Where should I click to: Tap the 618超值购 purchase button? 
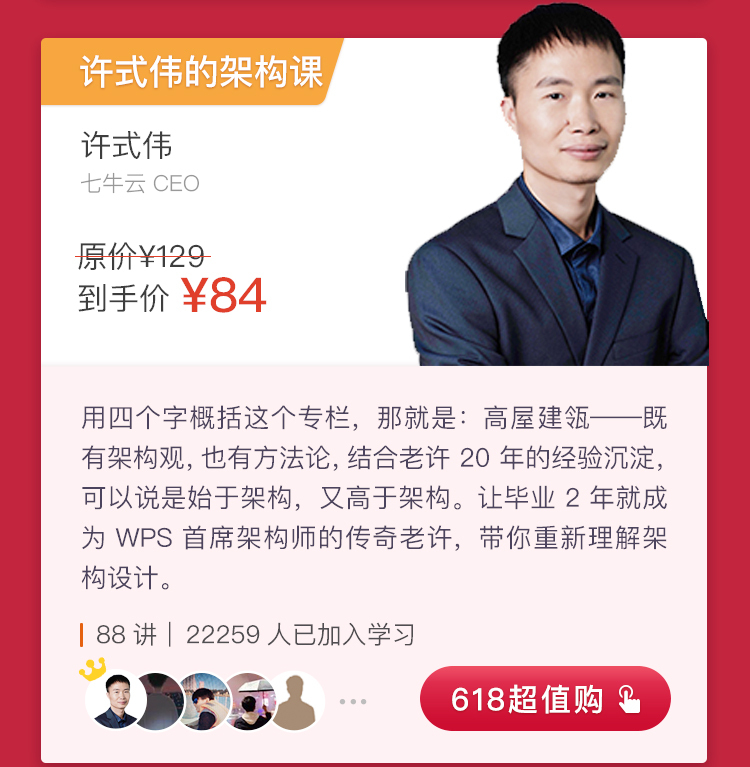545,698
